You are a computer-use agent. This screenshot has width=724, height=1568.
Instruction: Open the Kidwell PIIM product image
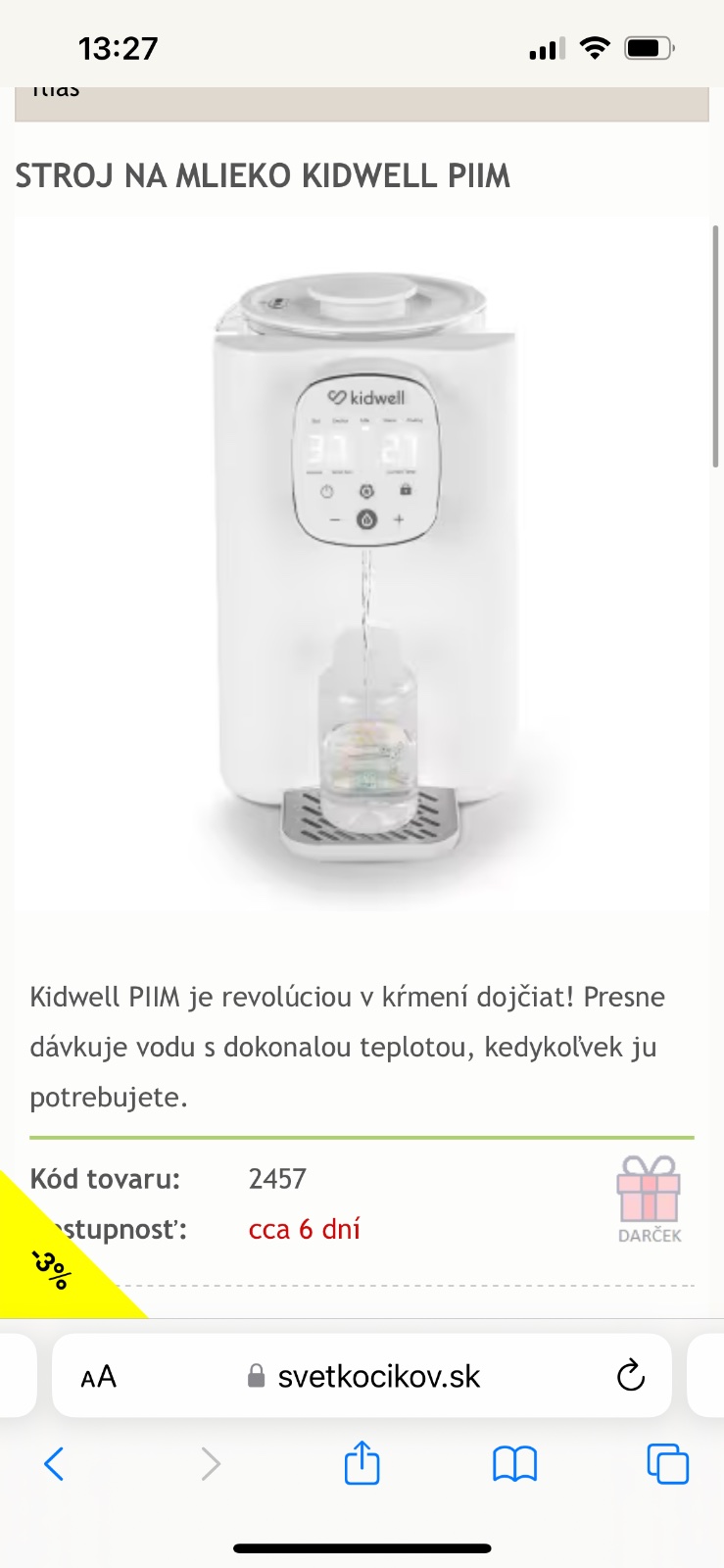pos(362,563)
